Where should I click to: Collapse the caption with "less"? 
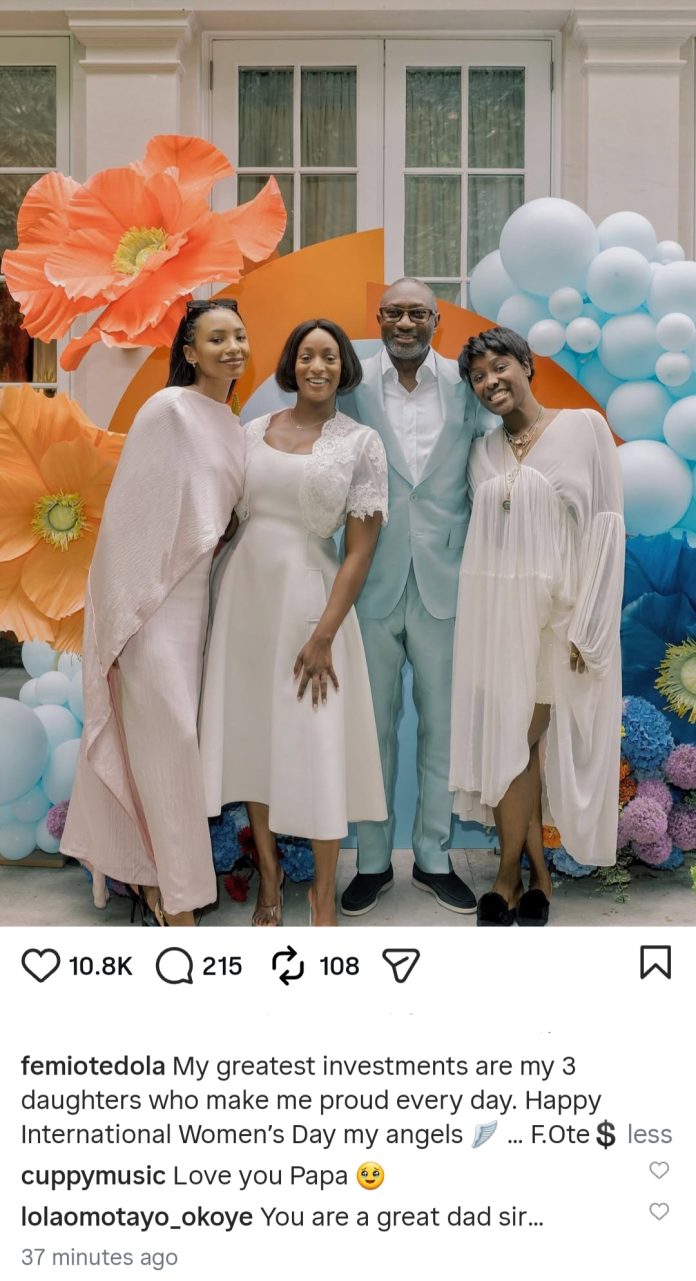tap(649, 1134)
